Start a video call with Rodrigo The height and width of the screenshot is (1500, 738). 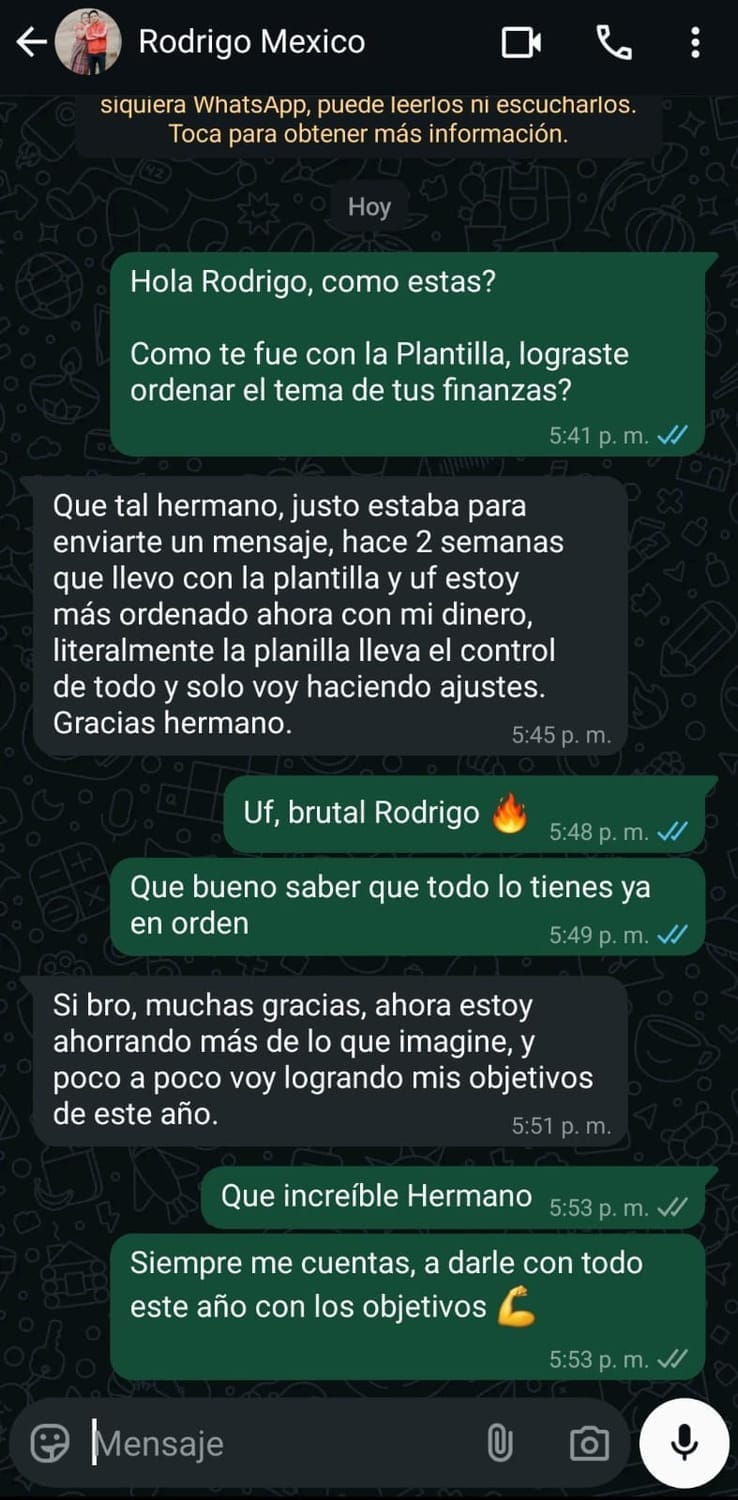(x=521, y=43)
